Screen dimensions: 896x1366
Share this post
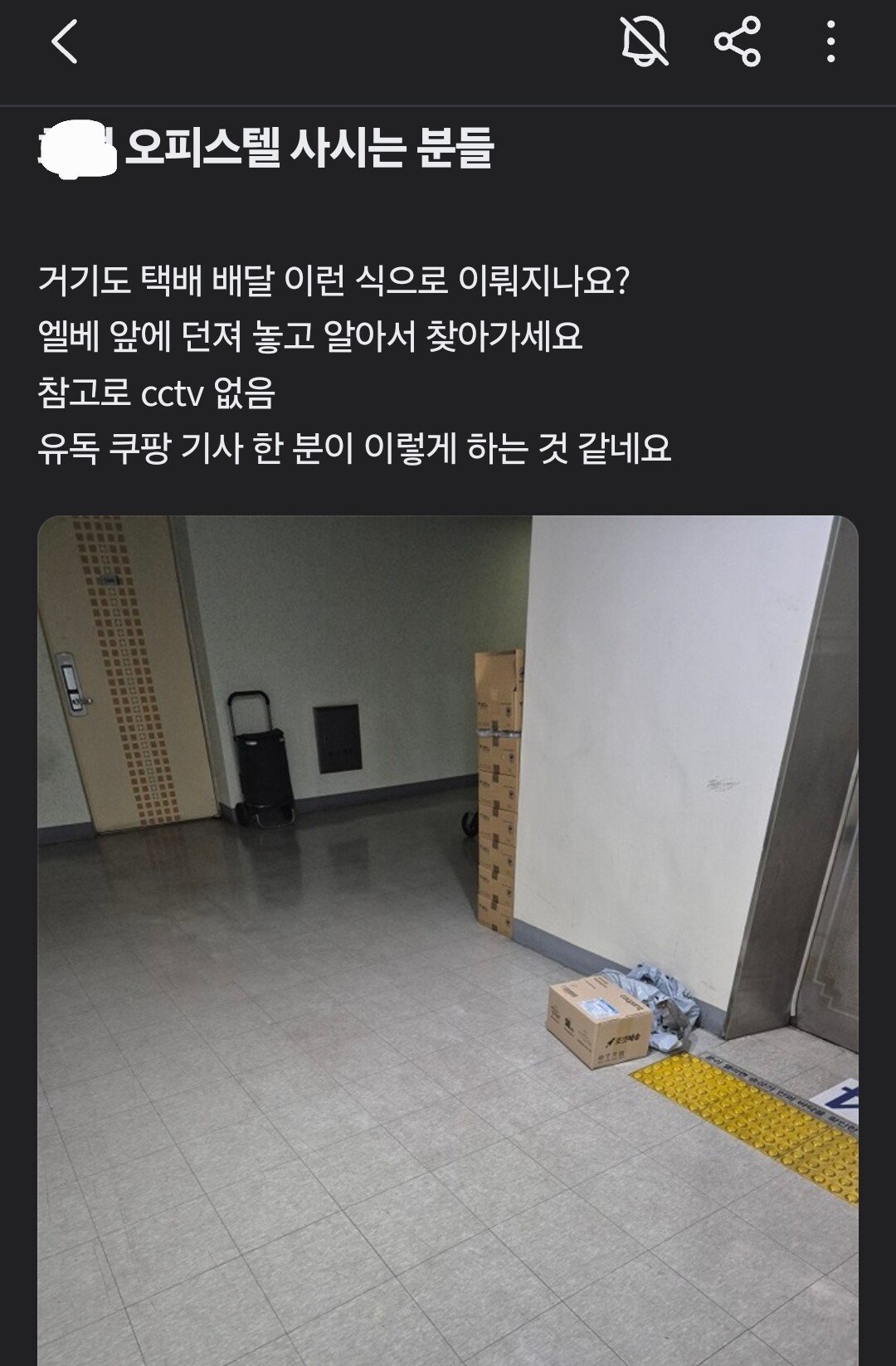coord(737,41)
